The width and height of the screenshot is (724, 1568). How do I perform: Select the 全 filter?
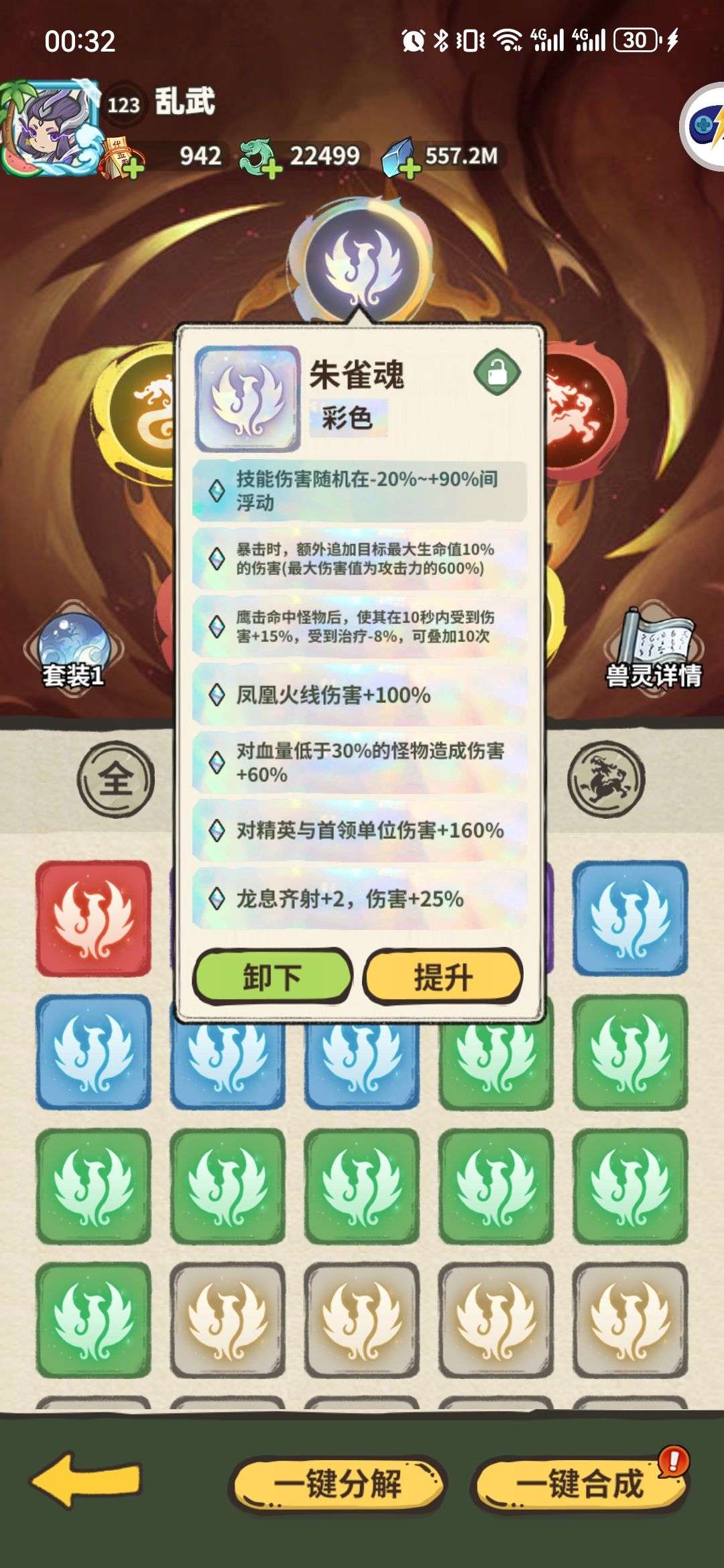tap(116, 779)
